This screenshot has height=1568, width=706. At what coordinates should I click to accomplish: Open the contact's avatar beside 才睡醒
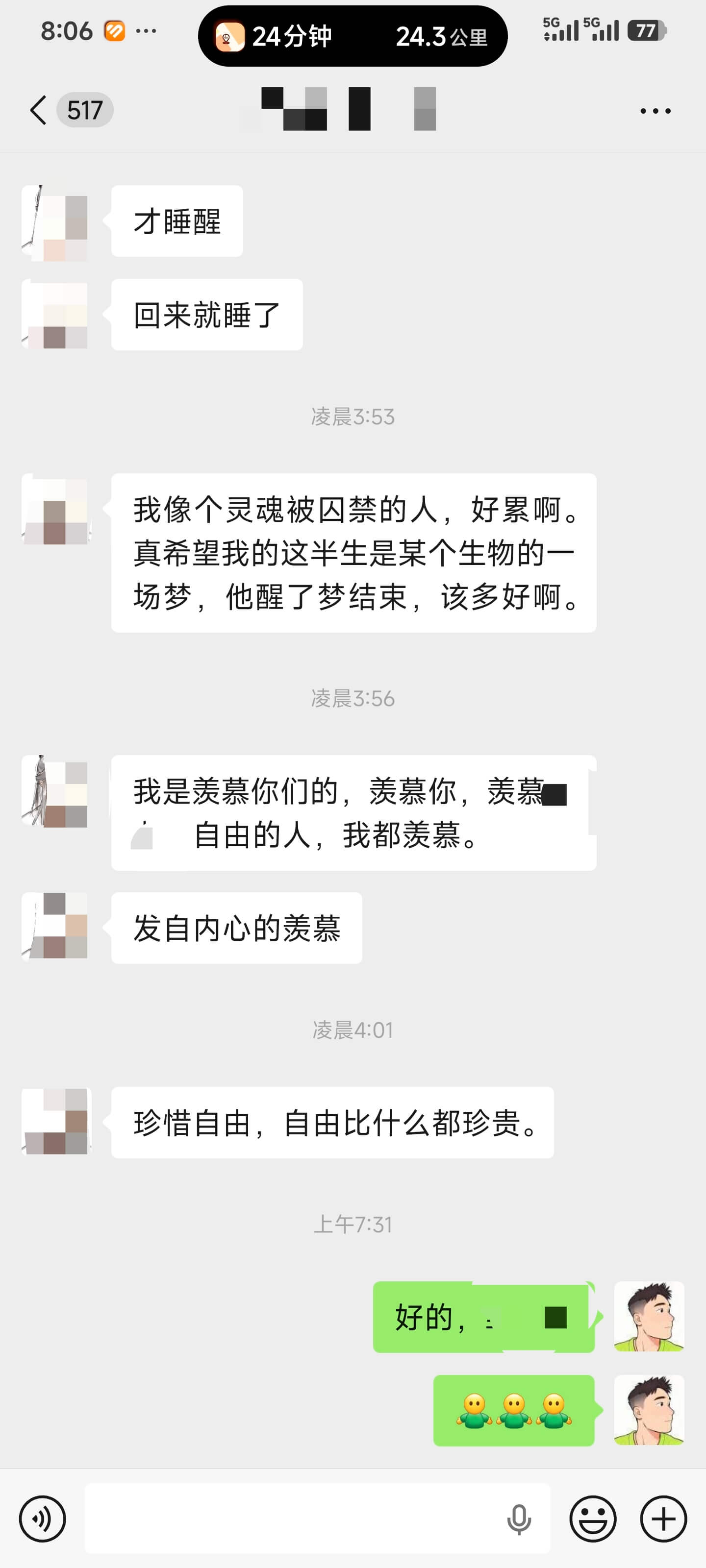pyautogui.click(x=56, y=223)
